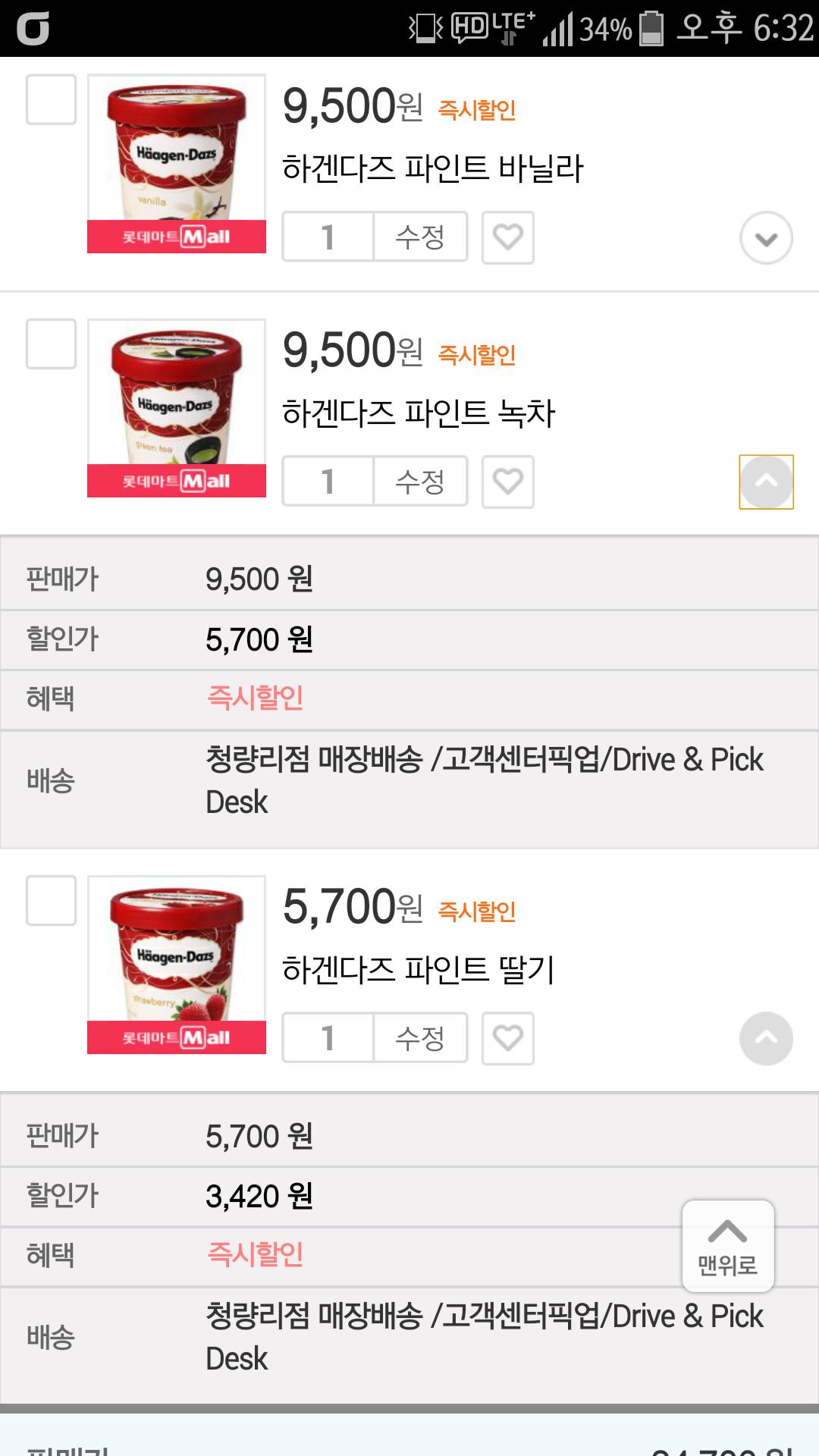Select the 하겐다즈 파인트 녹차 checkbox
Viewport: 819px width, 1456px height.
51,344
